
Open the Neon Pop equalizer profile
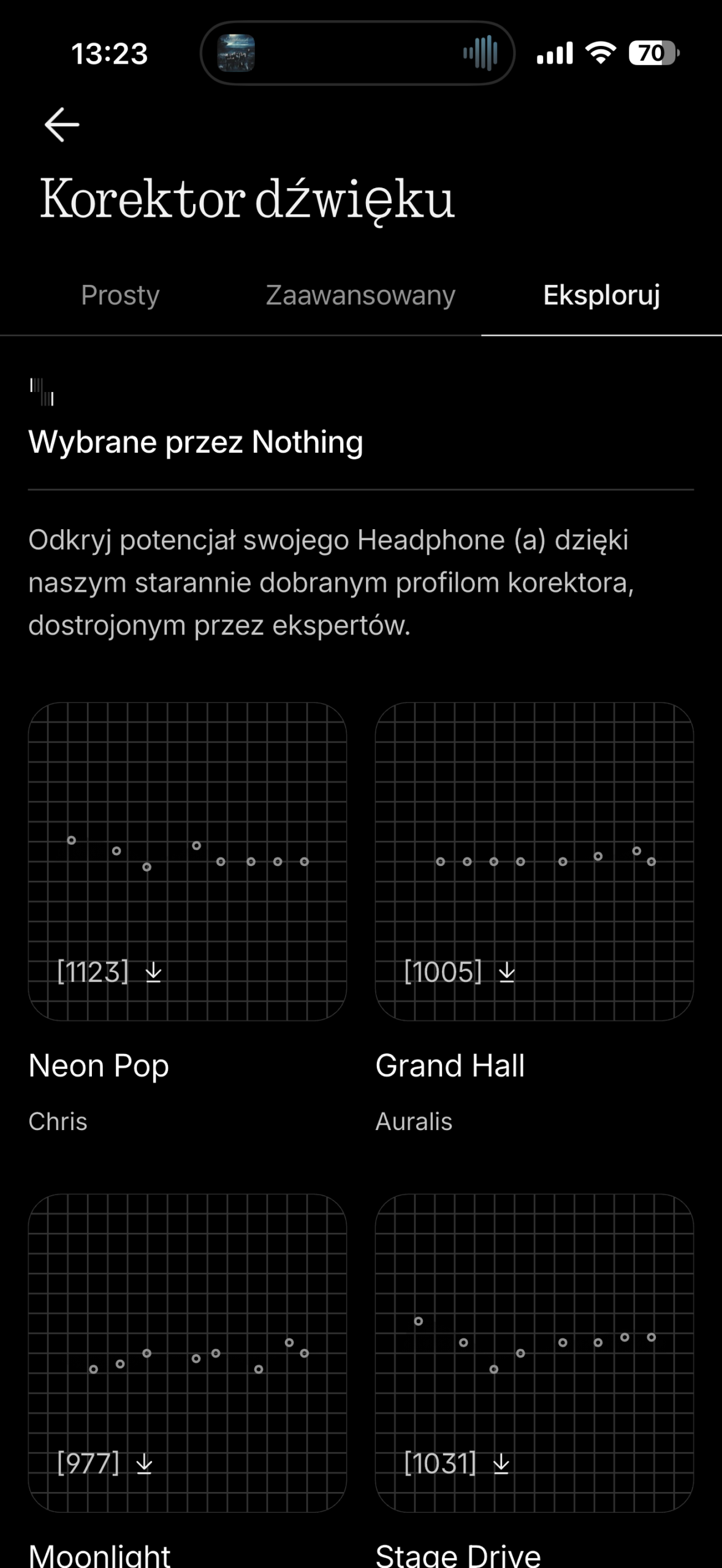click(x=188, y=861)
